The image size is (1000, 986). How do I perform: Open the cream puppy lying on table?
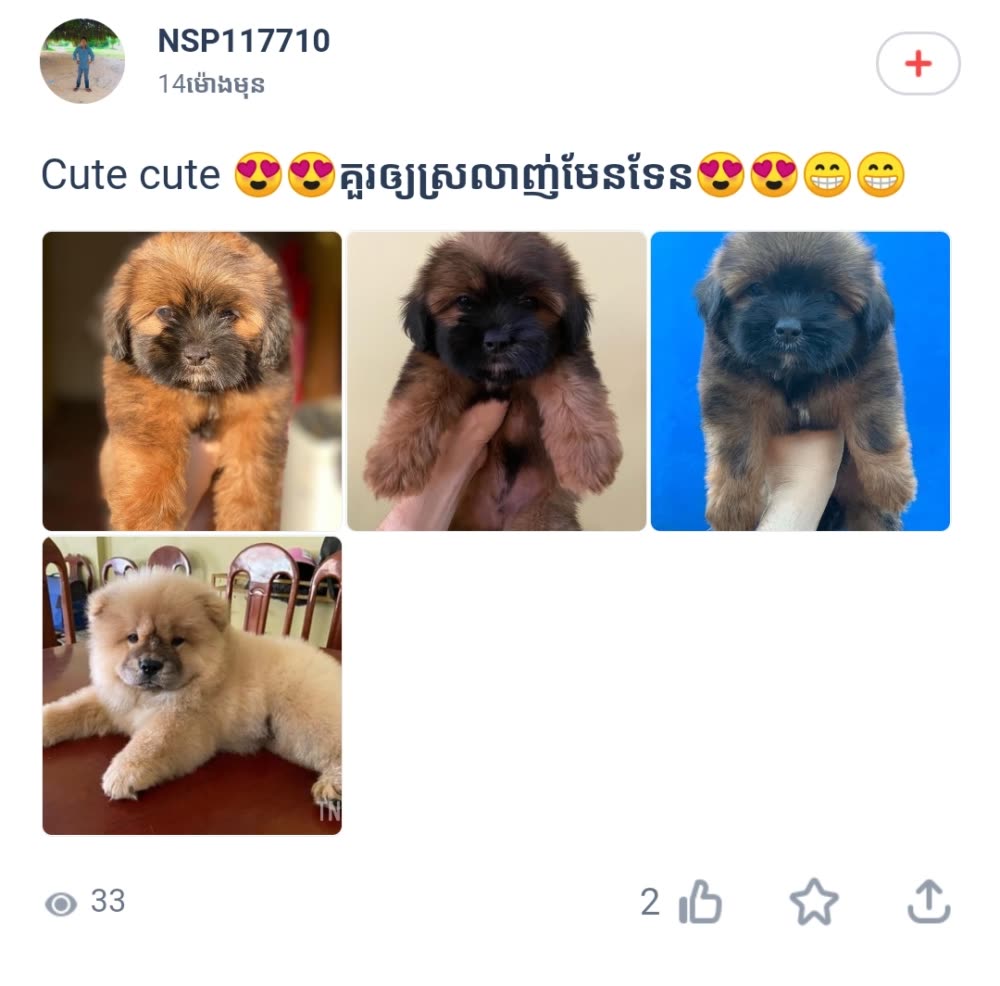tap(192, 685)
